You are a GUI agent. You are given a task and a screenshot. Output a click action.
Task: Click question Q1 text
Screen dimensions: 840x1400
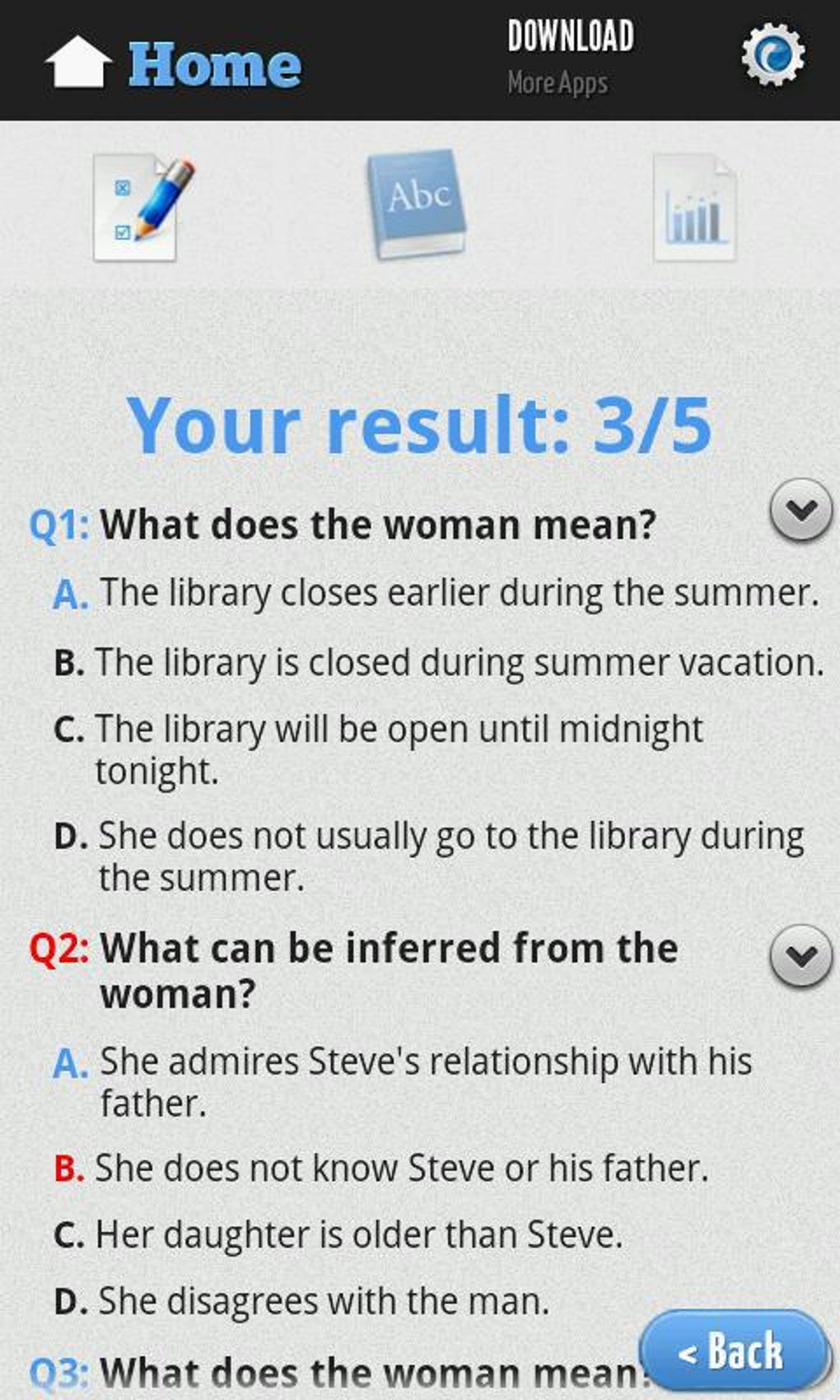point(346,523)
